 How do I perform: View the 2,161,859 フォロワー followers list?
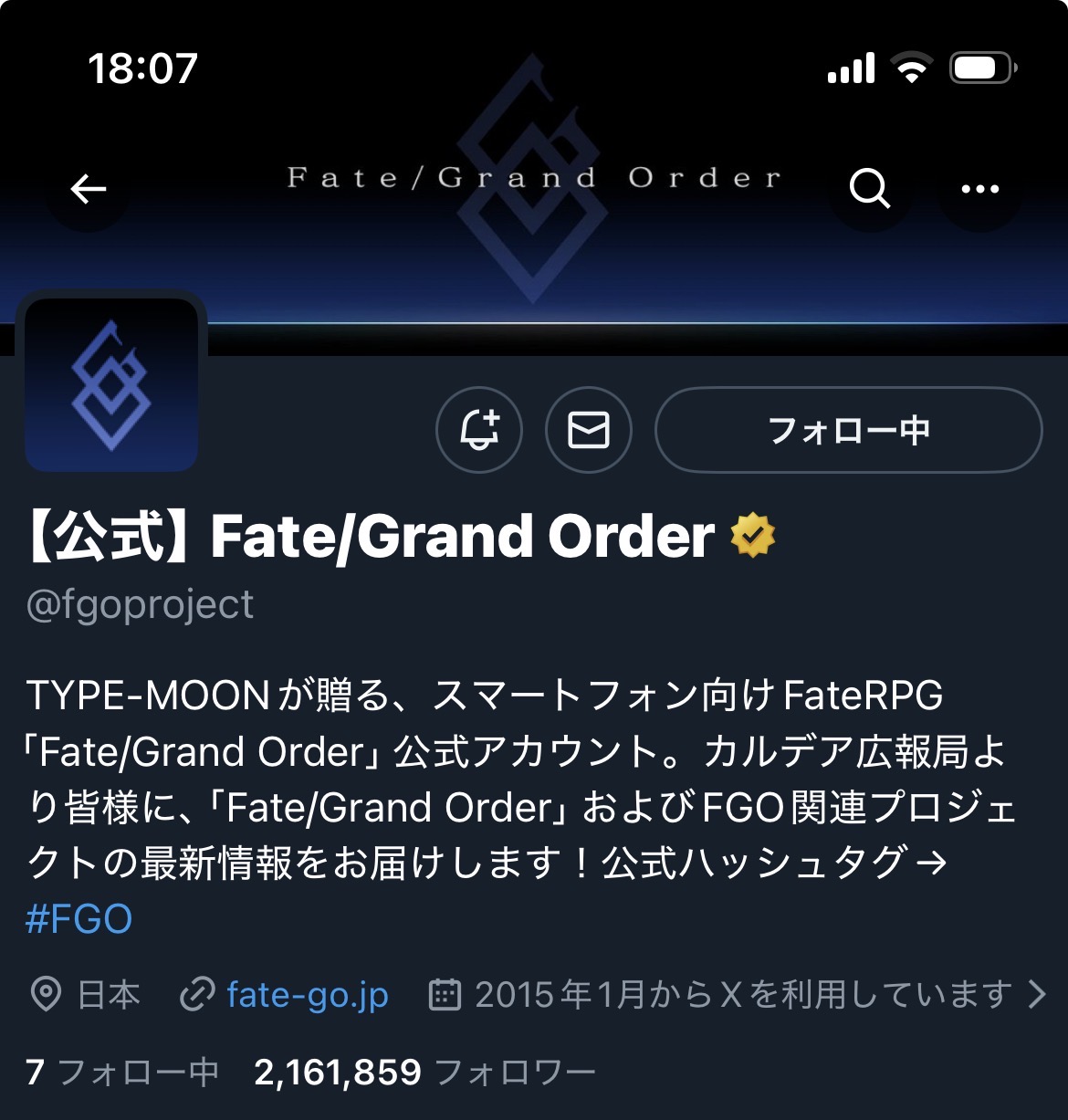pyautogui.click(x=424, y=1072)
